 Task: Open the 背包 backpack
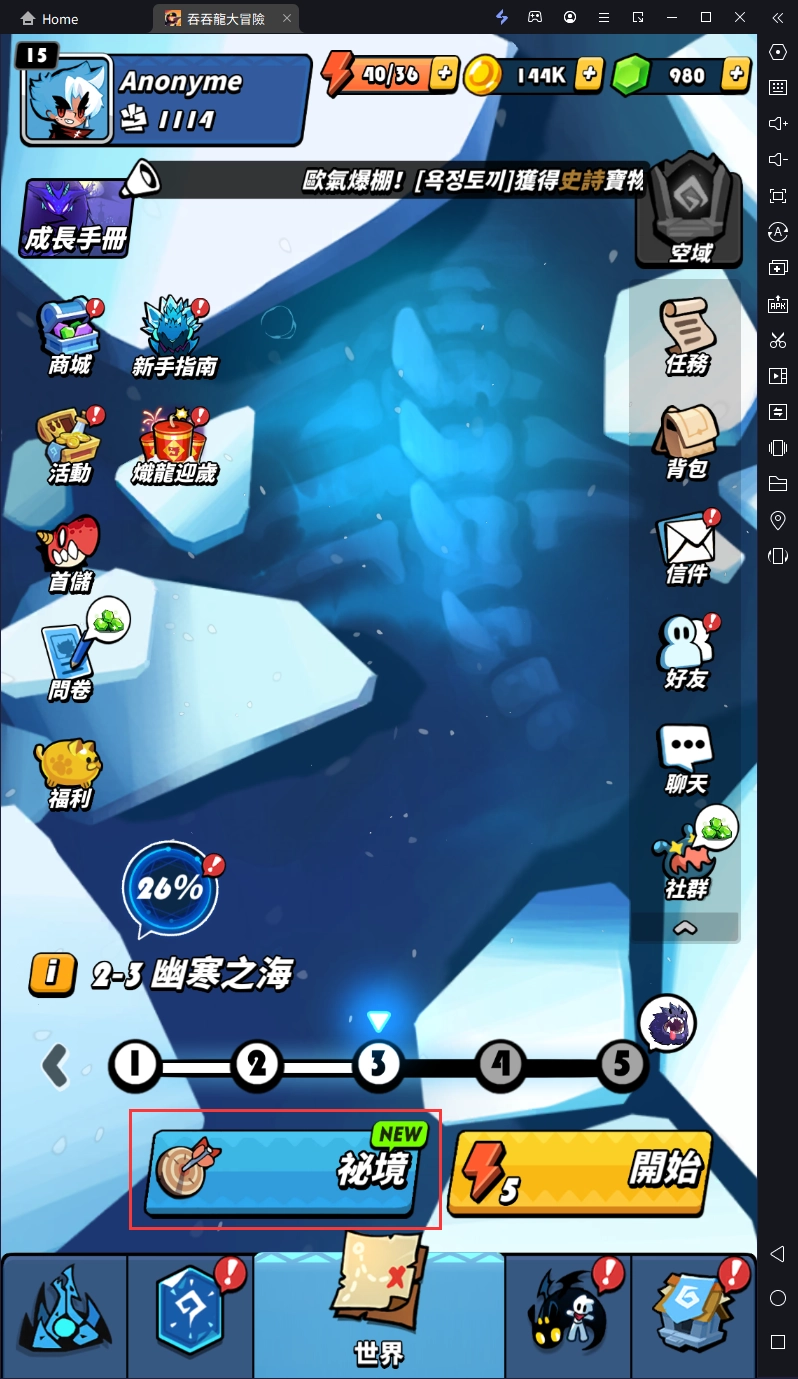point(687,440)
